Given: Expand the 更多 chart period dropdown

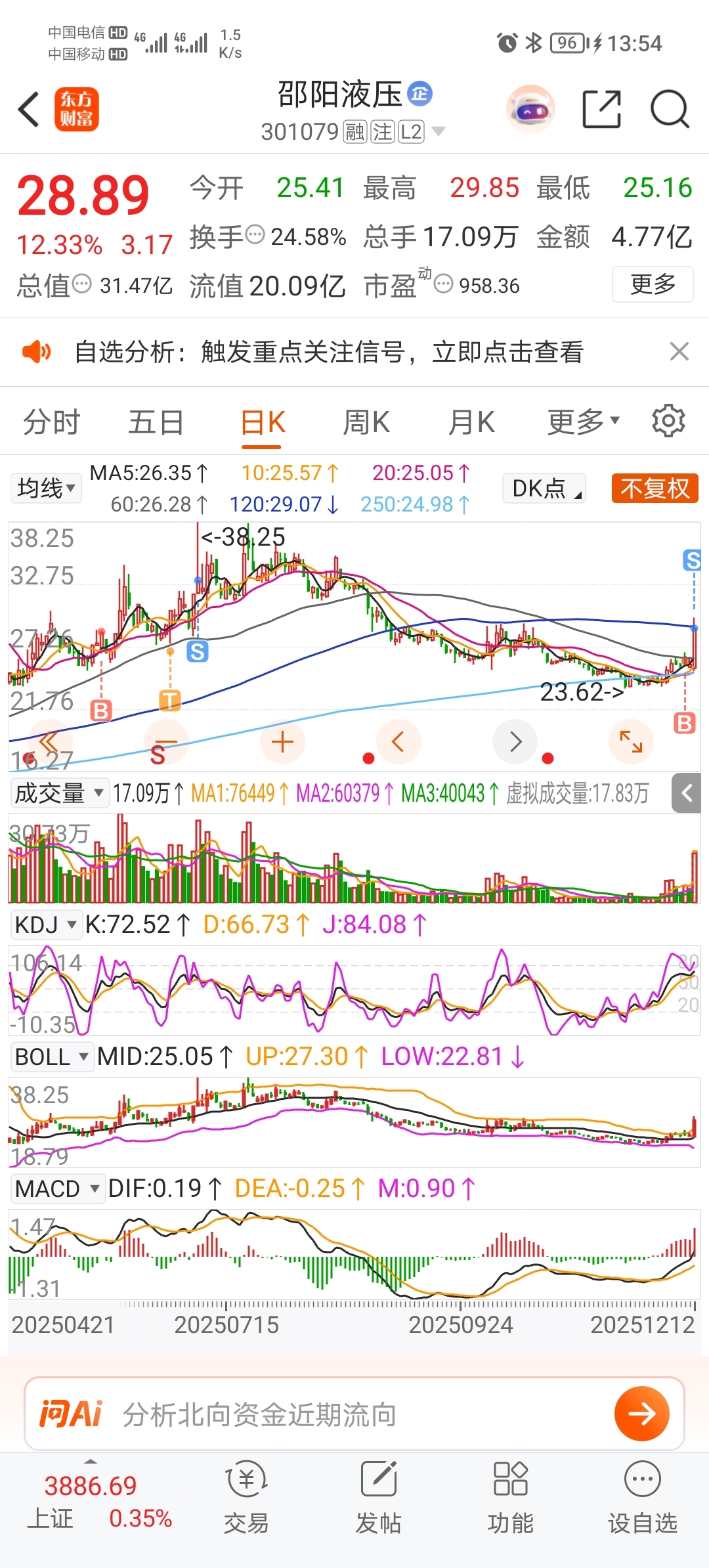Looking at the screenshot, I should 583,422.
